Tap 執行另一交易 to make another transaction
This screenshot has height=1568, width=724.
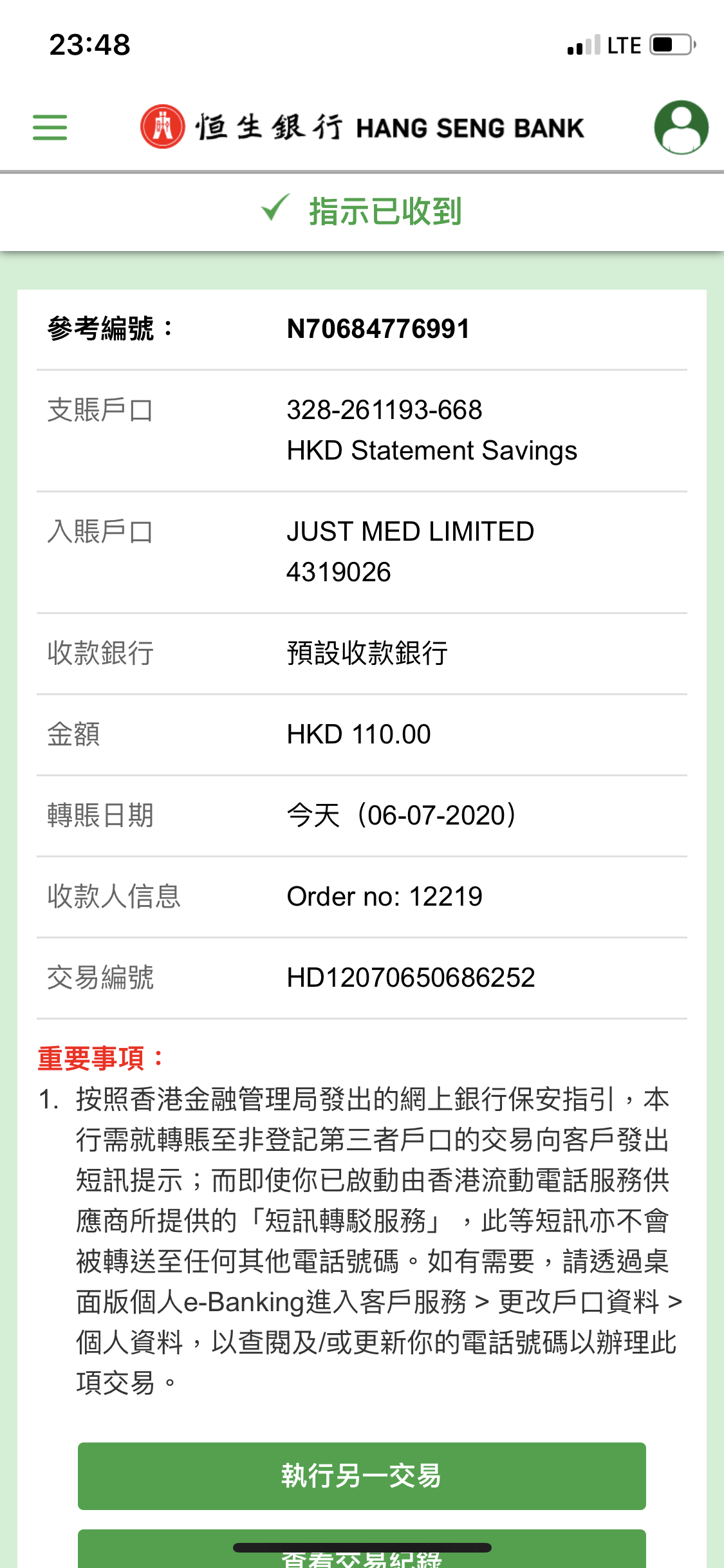tap(362, 1476)
